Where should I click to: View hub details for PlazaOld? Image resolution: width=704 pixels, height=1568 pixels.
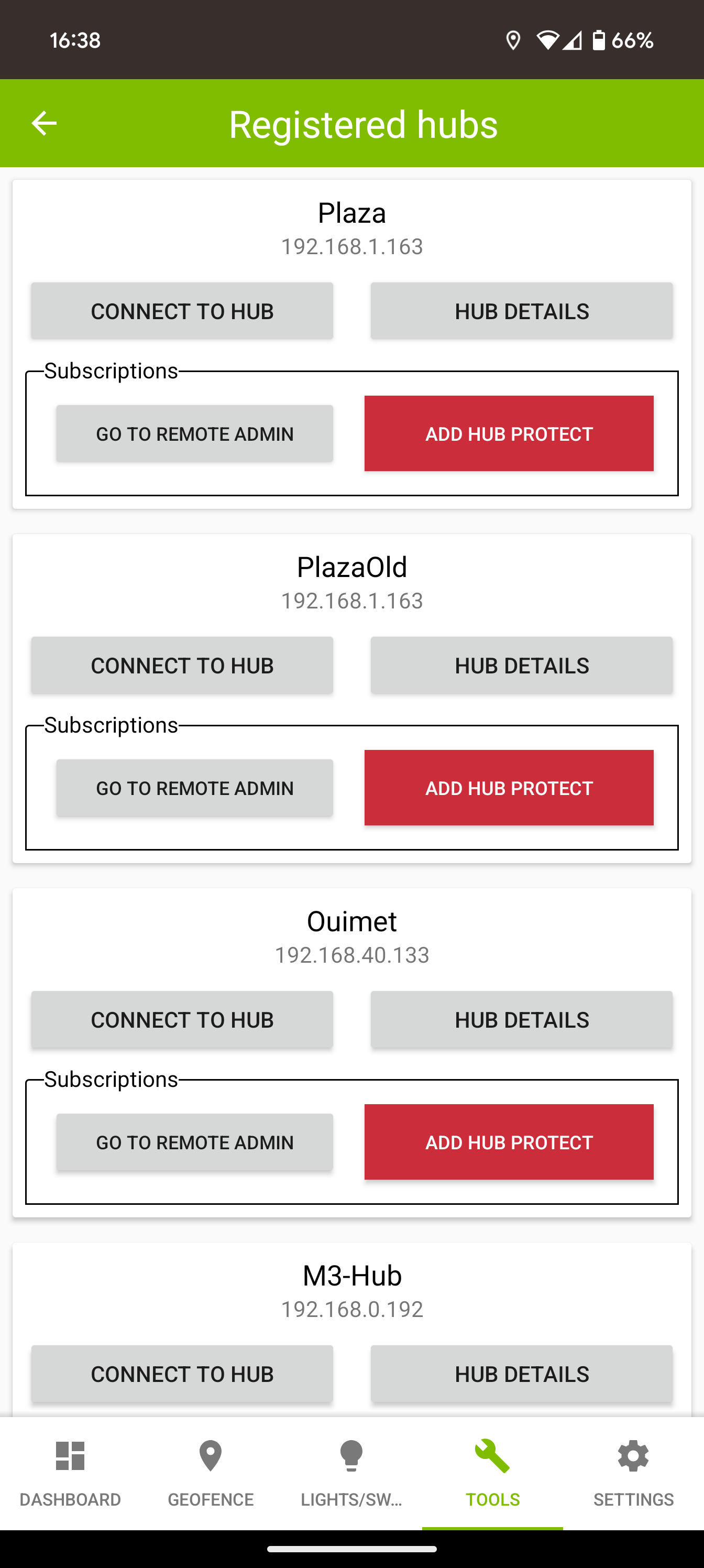(522, 666)
